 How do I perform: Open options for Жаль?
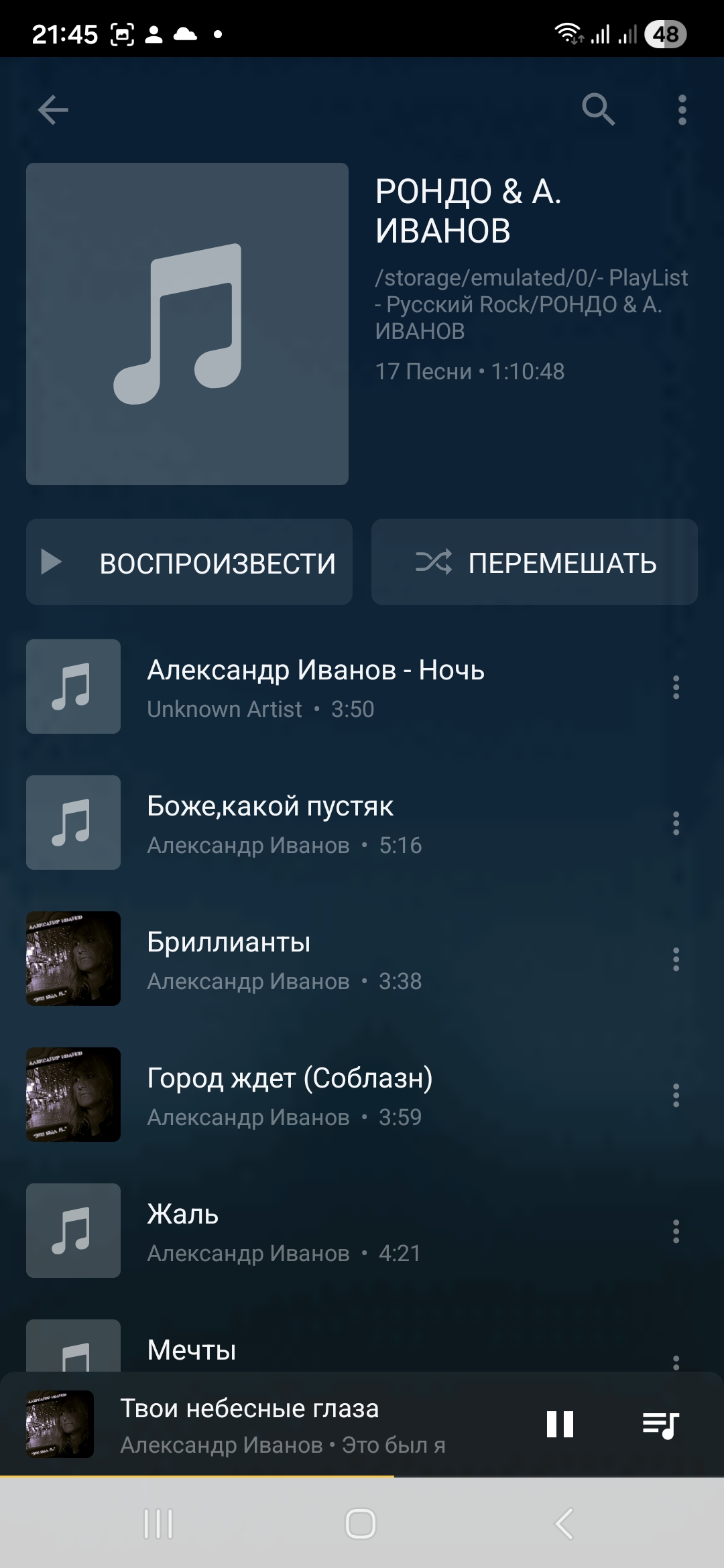(676, 1232)
